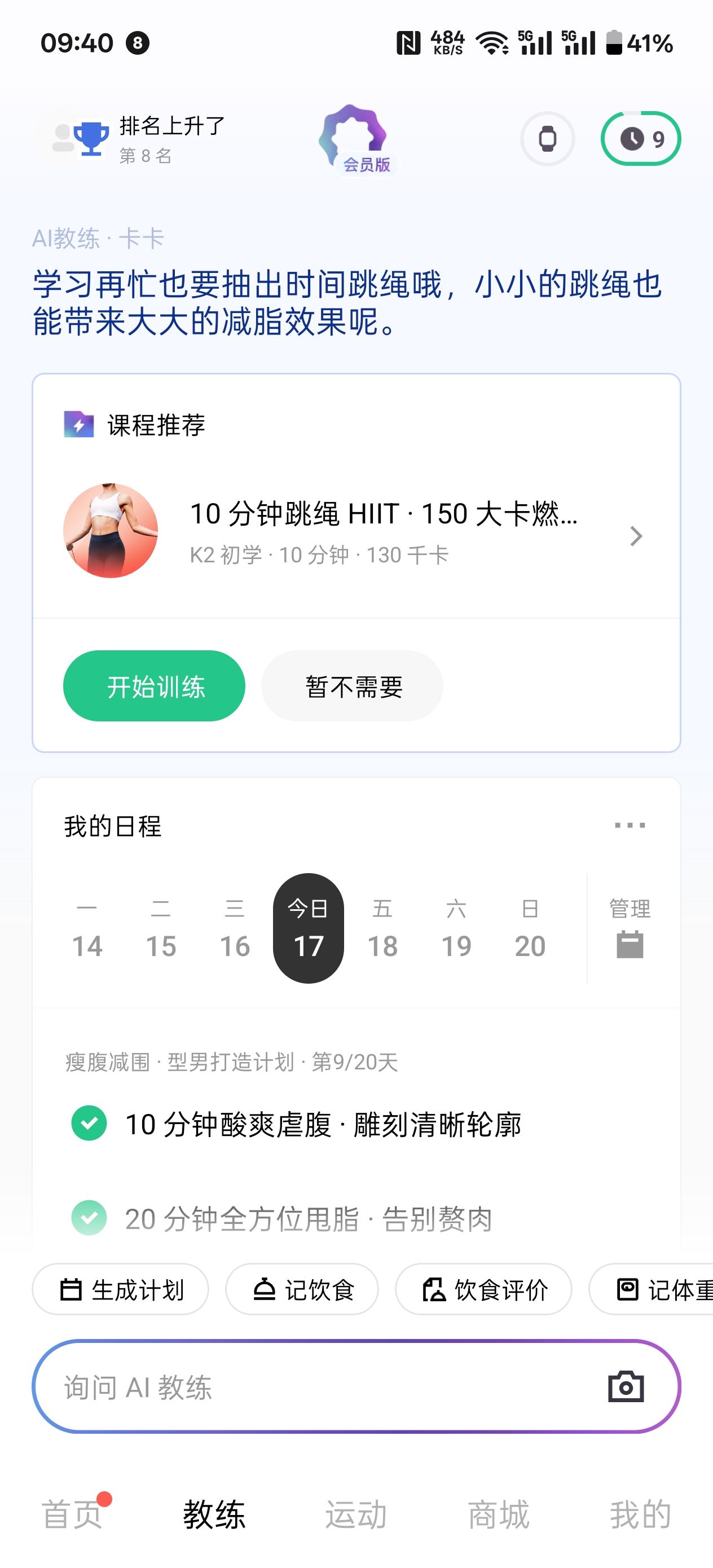The image size is (713, 1568).
Task: Go to the 运动 tab
Action: click(356, 1514)
